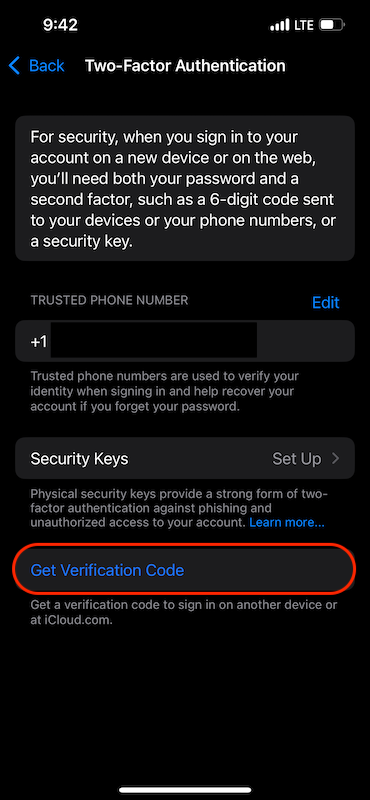370x800 pixels.
Task: Open the Learn more link
Action: click(287, 523)
